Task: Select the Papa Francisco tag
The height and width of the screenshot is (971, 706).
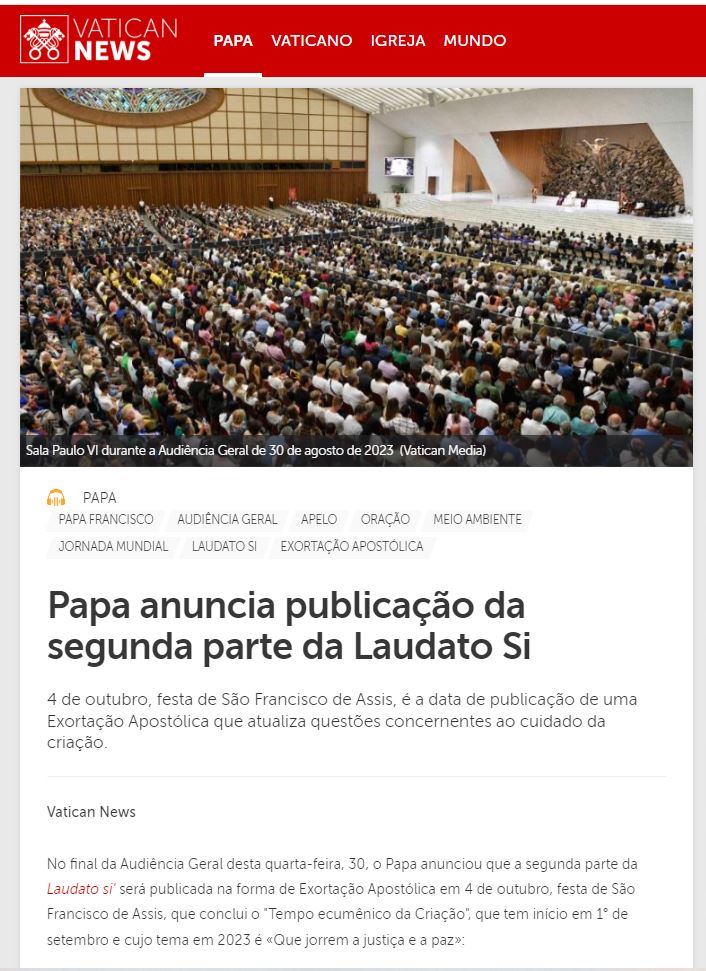Action: coord(106,520)
